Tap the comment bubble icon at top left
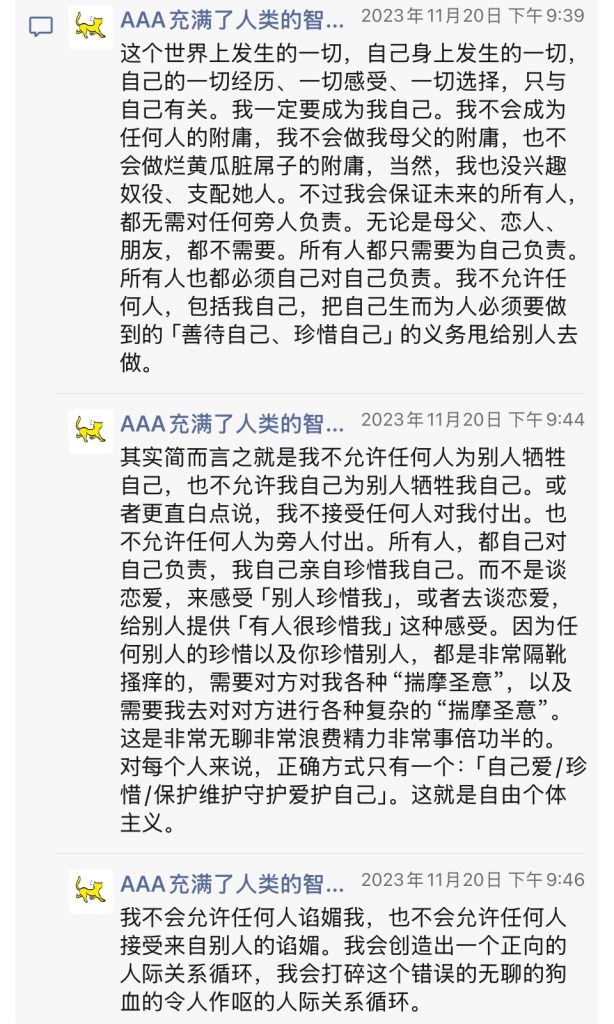 39,27
